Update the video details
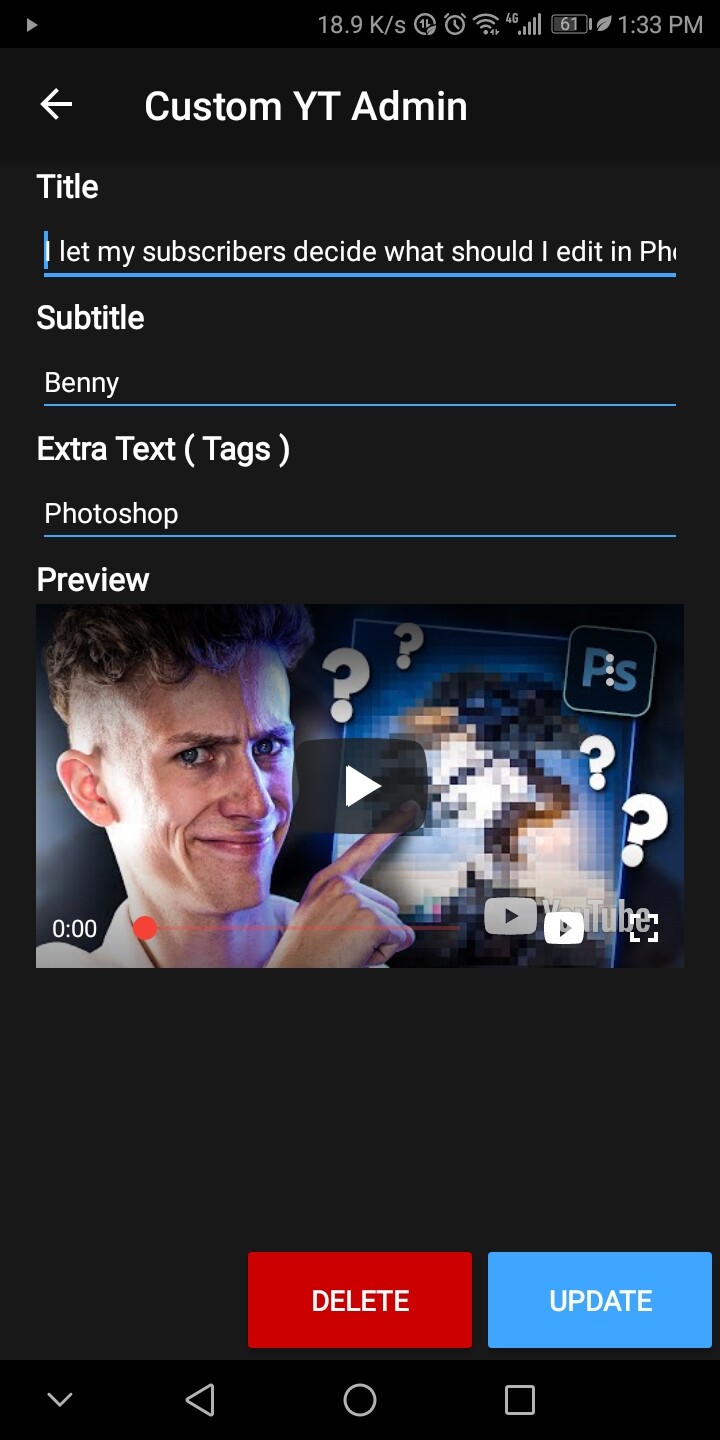The image size is (720, 1440). (600, 1300)
